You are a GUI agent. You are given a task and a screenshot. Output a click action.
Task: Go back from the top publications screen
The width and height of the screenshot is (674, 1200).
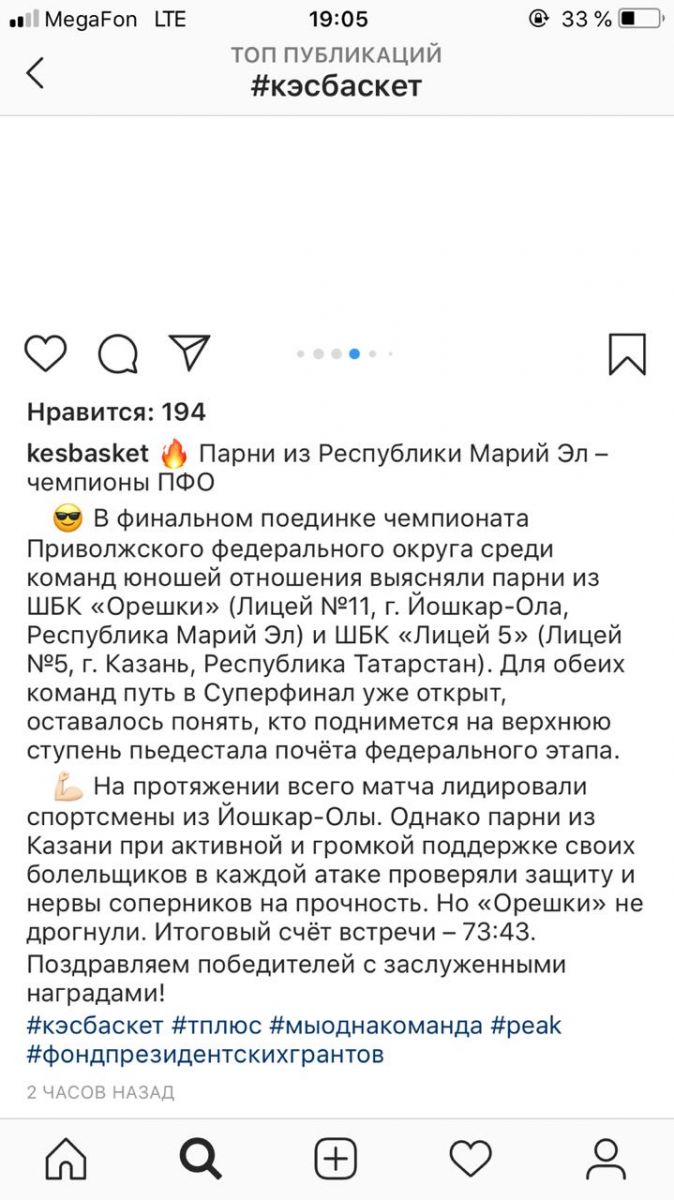coord(36,72)
